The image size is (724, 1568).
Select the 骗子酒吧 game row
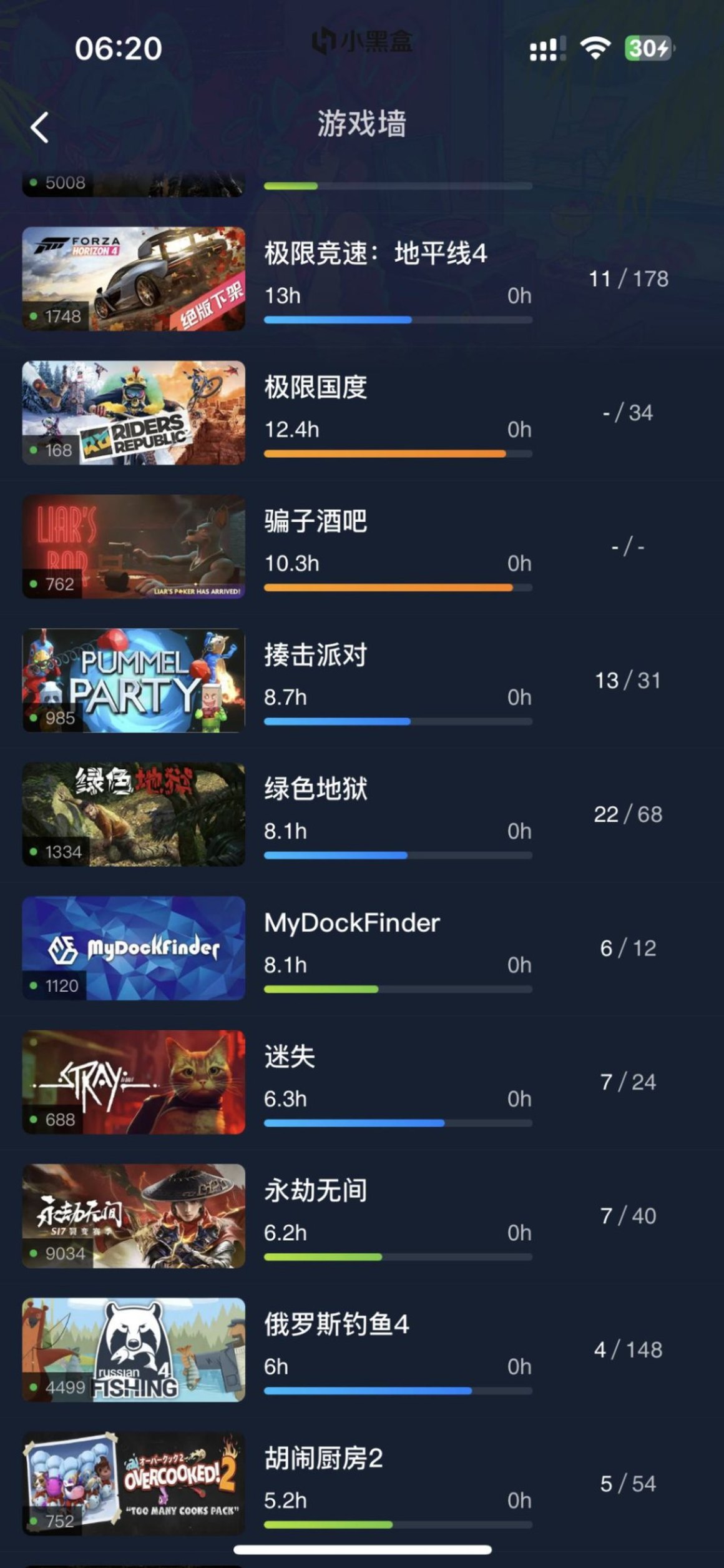pos(374,546)
